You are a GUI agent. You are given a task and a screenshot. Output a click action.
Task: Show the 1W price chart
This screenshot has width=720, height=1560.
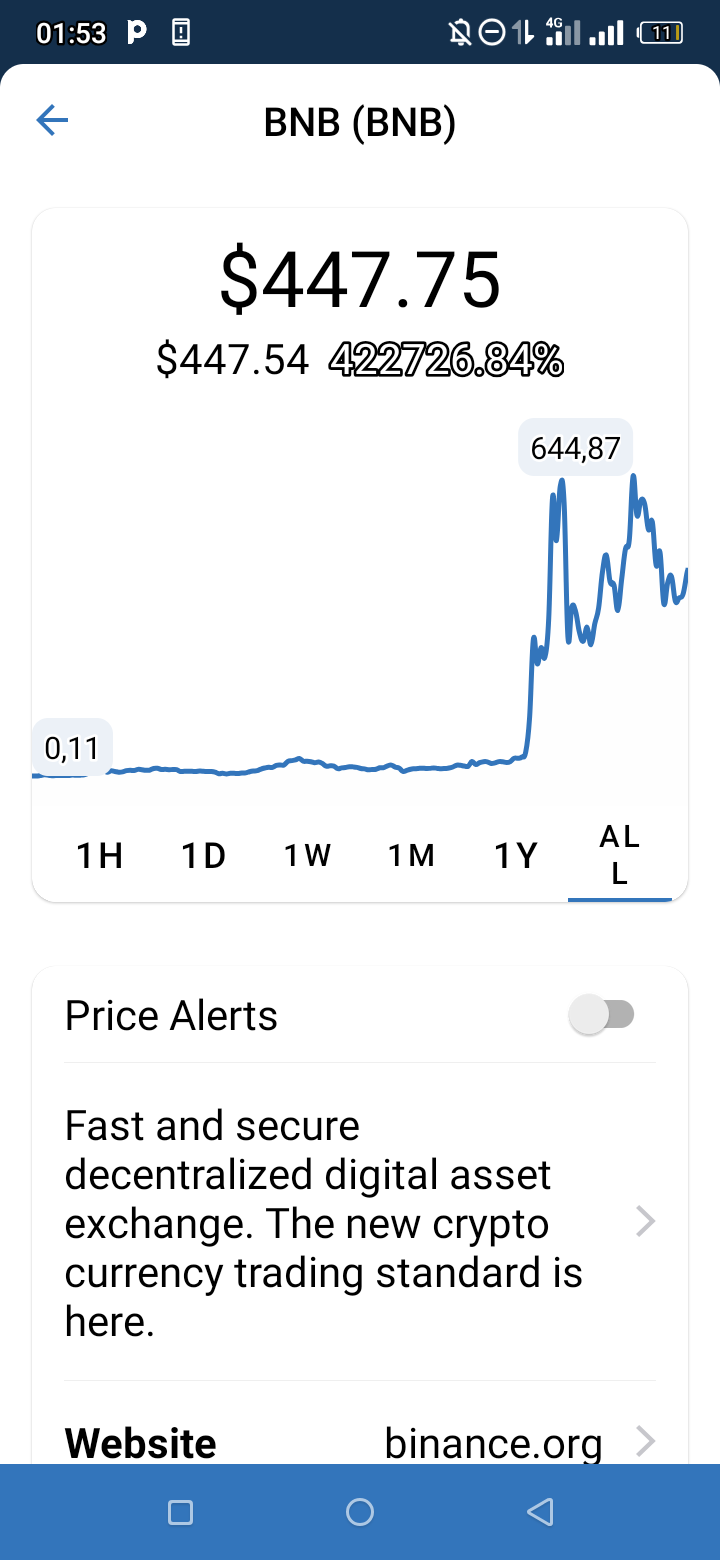[307, 856]
